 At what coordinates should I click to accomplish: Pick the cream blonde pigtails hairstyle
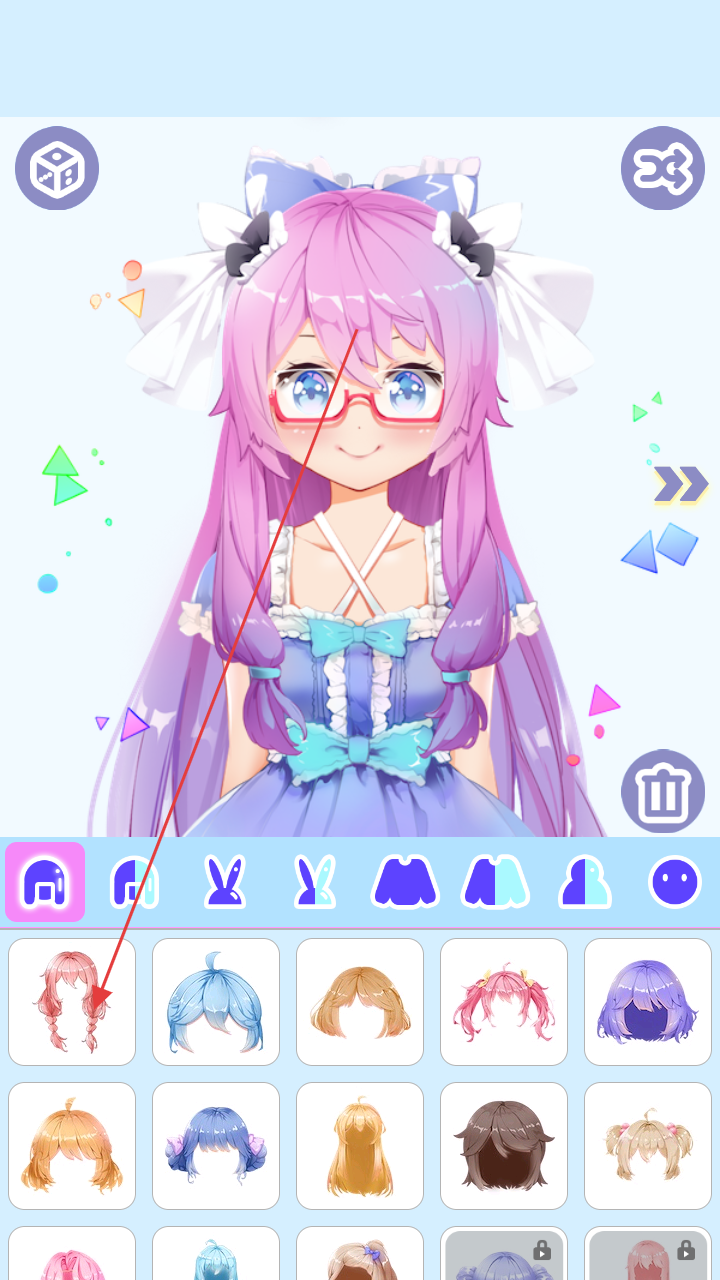point(648,1146)
